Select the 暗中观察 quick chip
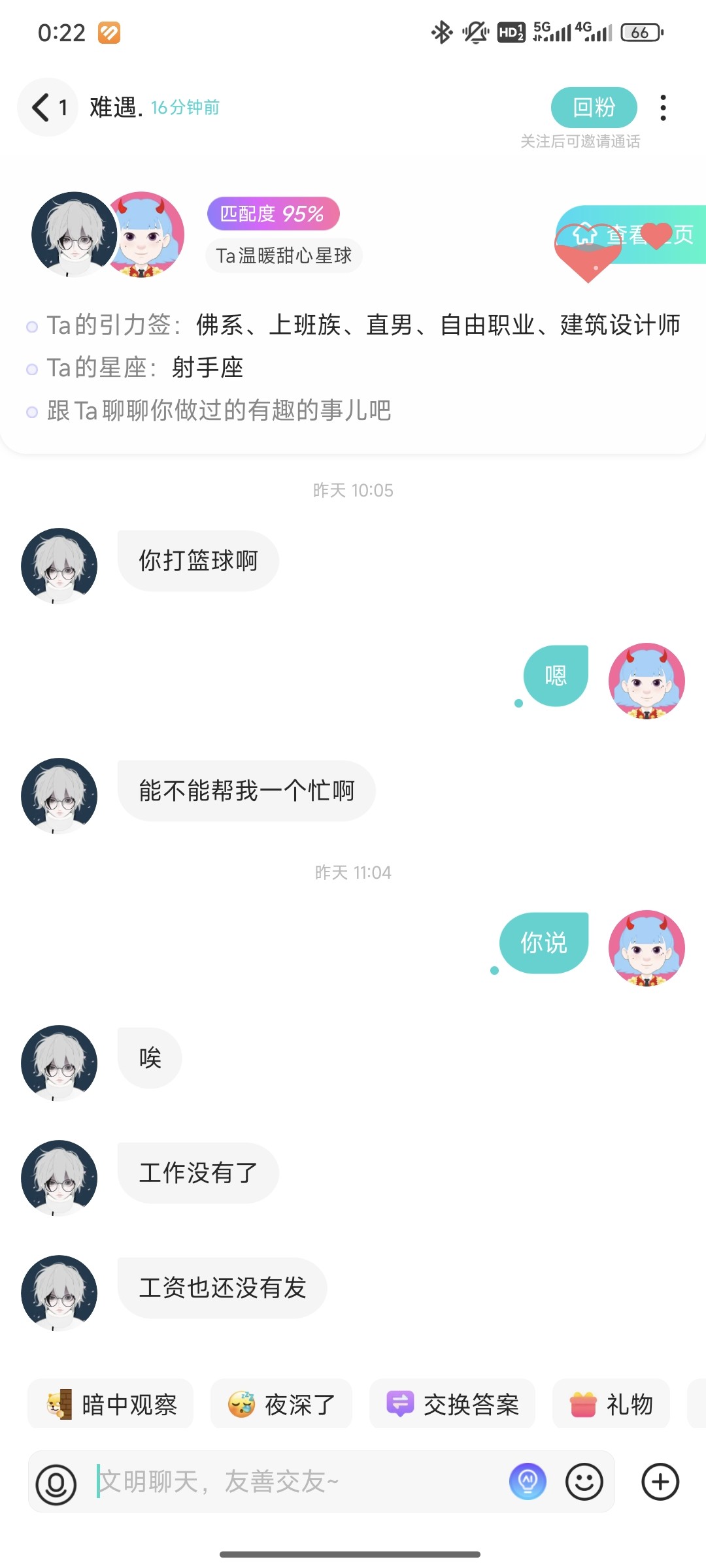706x1568 pixels. pos(110,1405)
